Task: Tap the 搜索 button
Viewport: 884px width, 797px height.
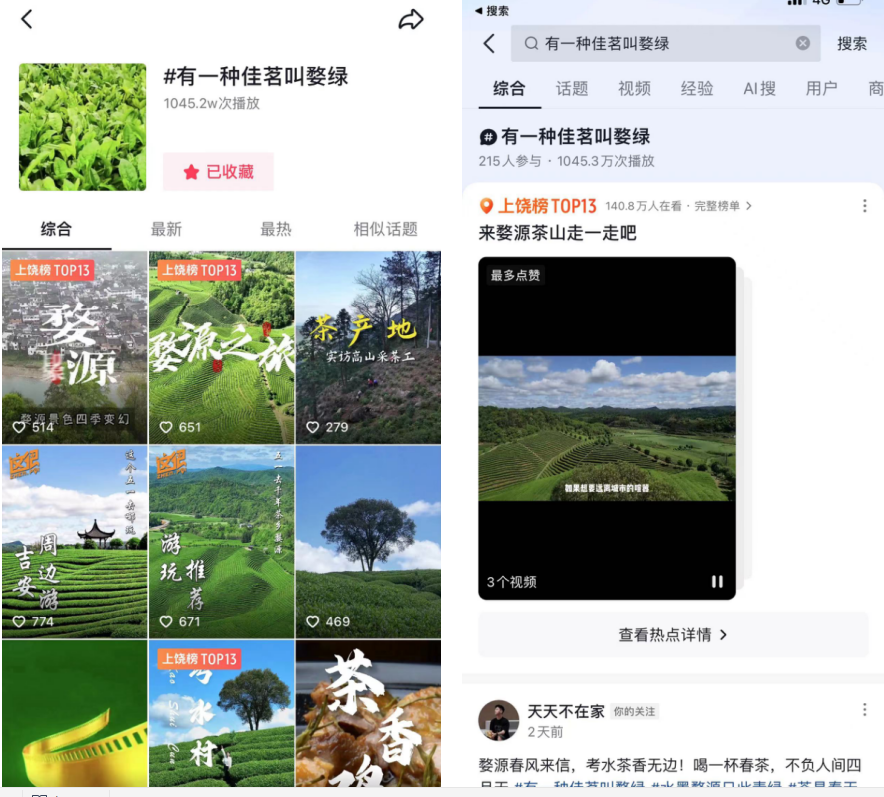Action: [852, 43]
